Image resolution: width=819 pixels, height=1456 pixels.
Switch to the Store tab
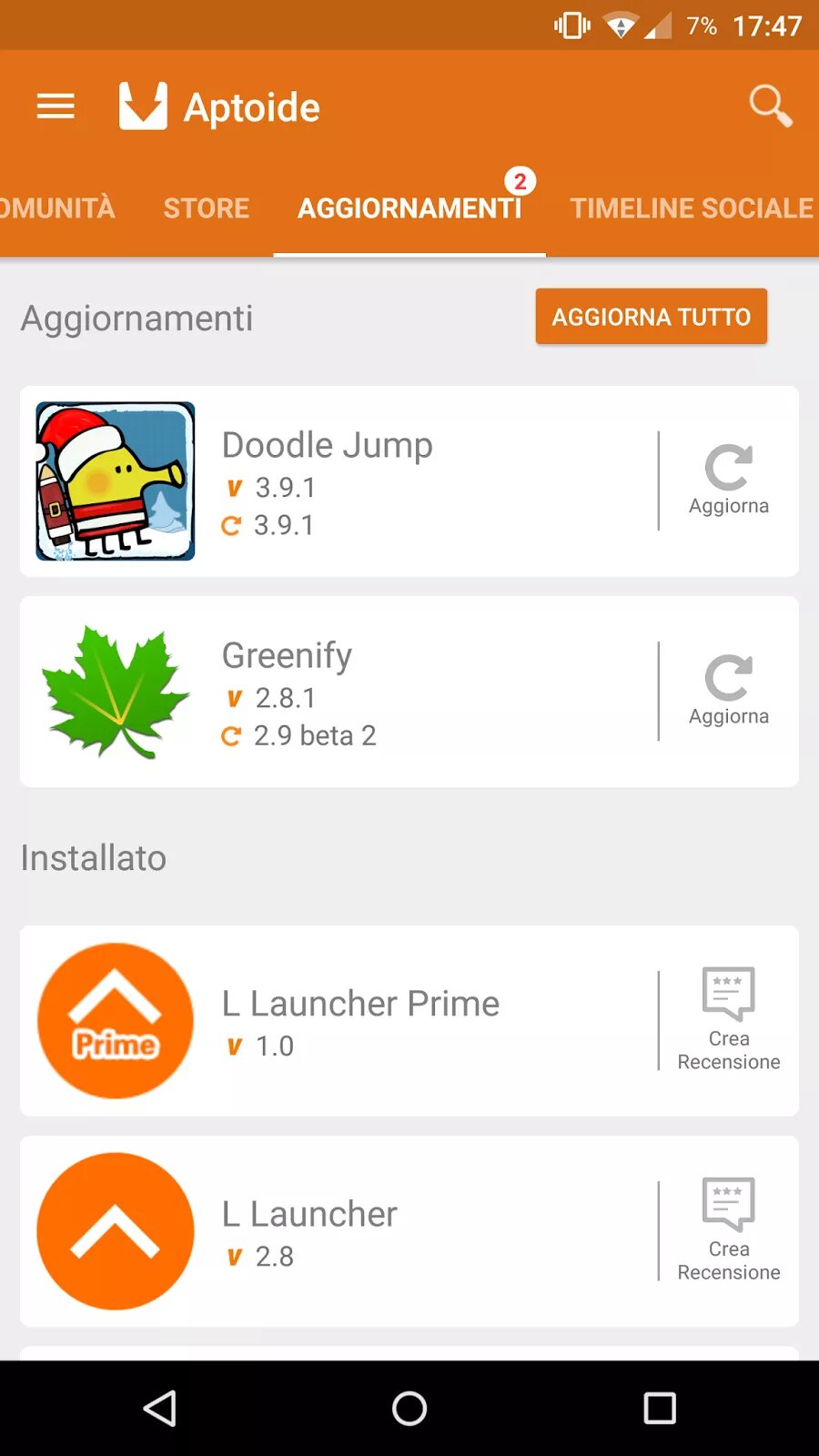pyautogui.click(x=207, y=208)
